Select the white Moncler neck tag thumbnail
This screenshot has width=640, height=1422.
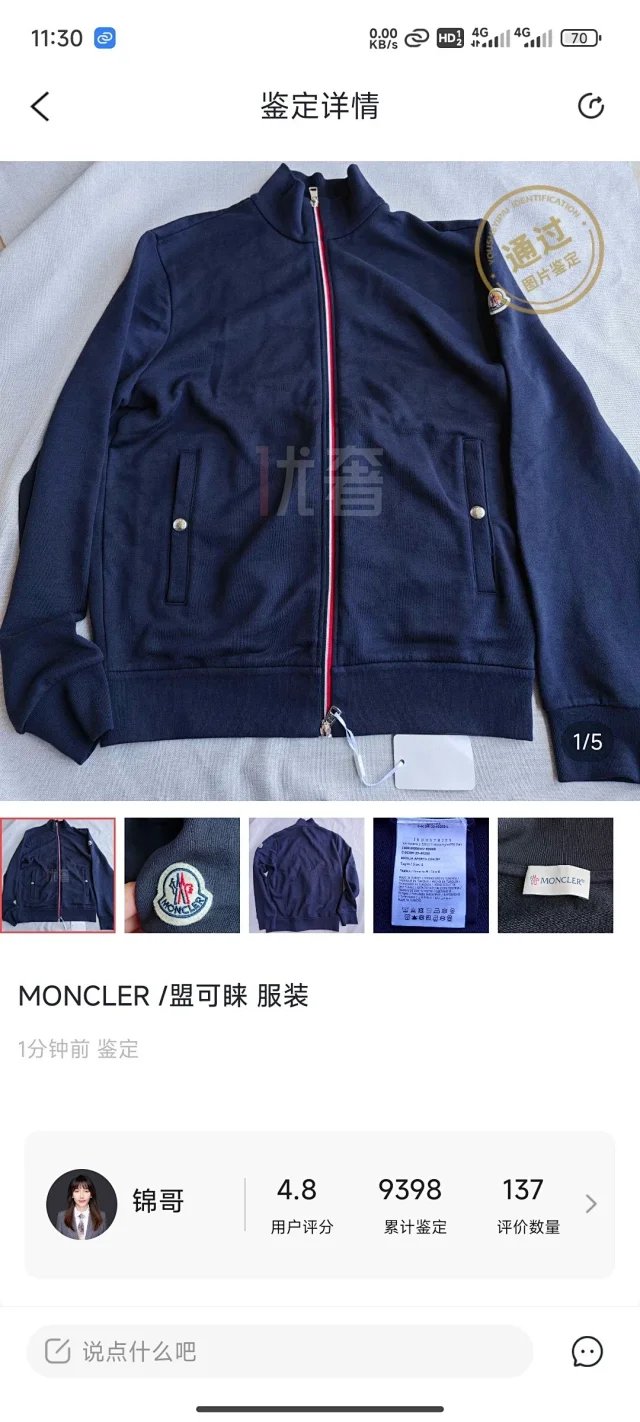555,875
